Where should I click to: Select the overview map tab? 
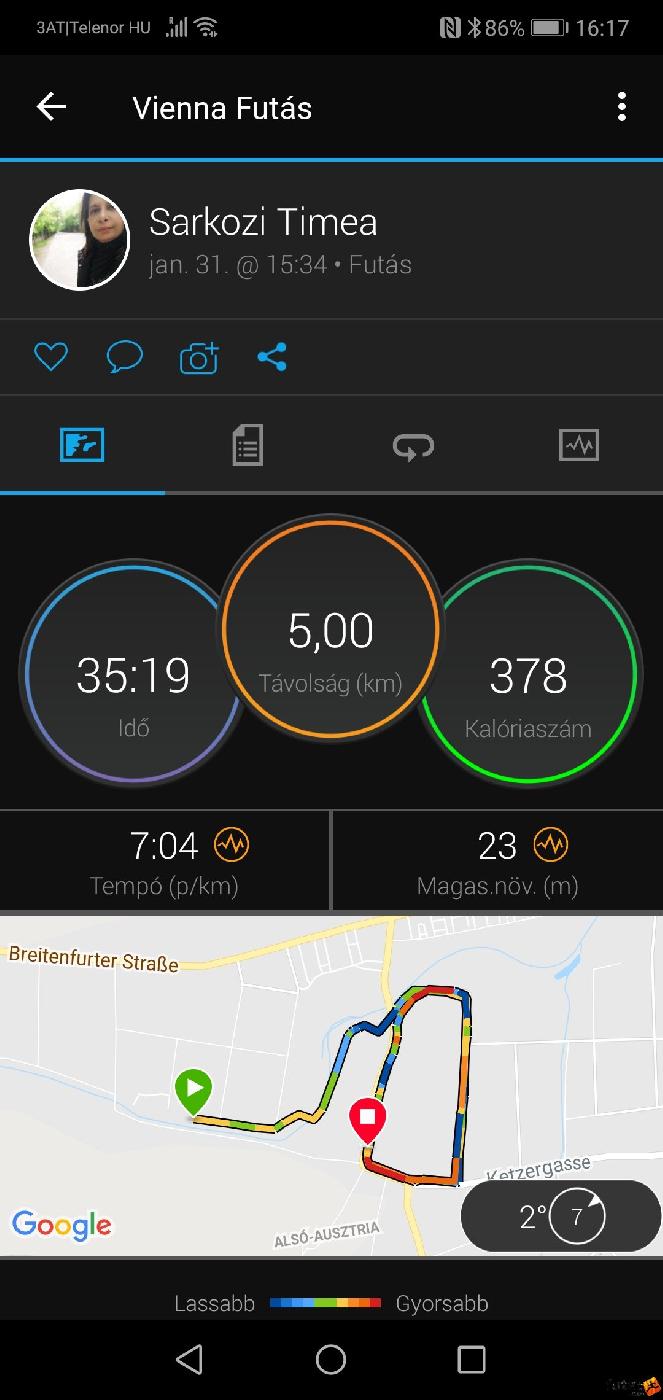pyautogui.click(x=82, y=445)
